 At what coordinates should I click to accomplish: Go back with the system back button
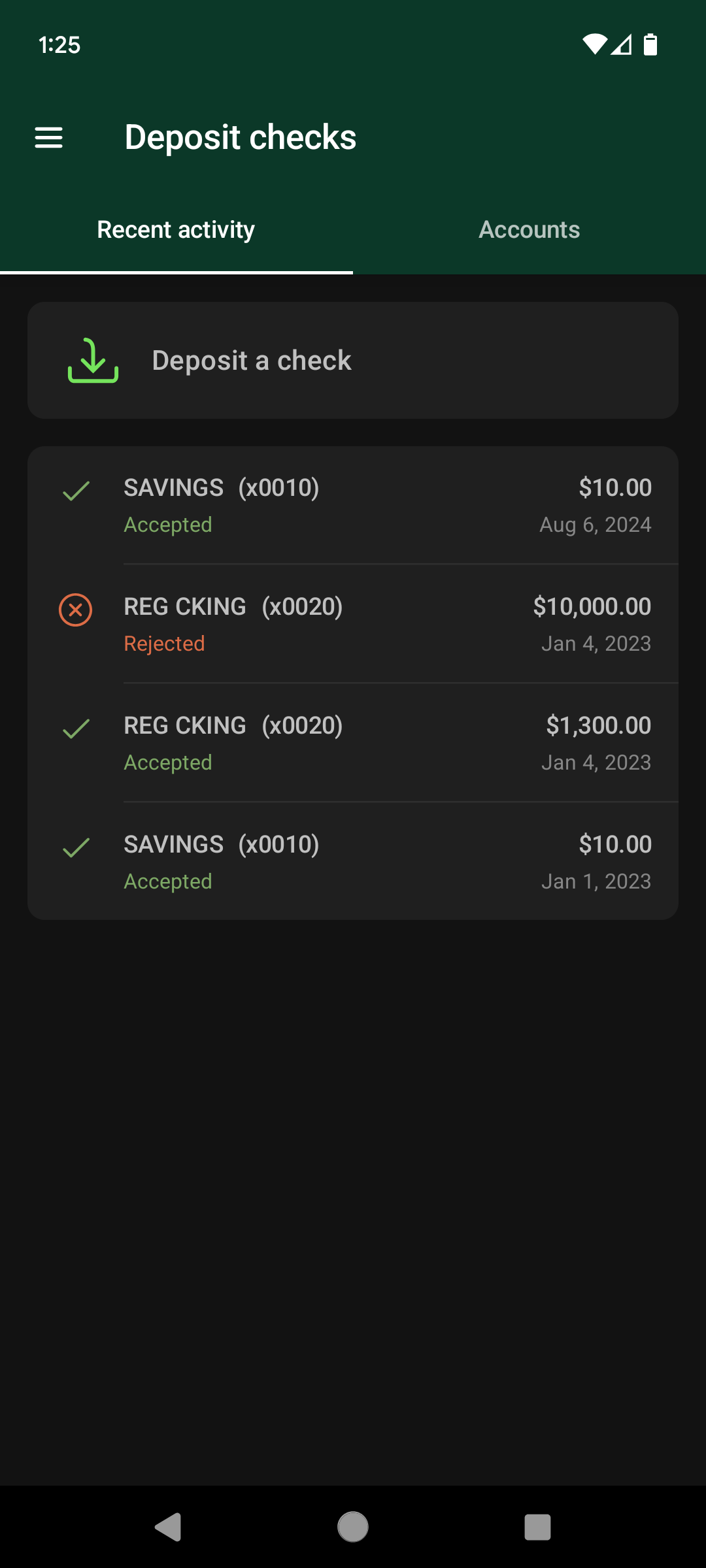click(168, 1527)
